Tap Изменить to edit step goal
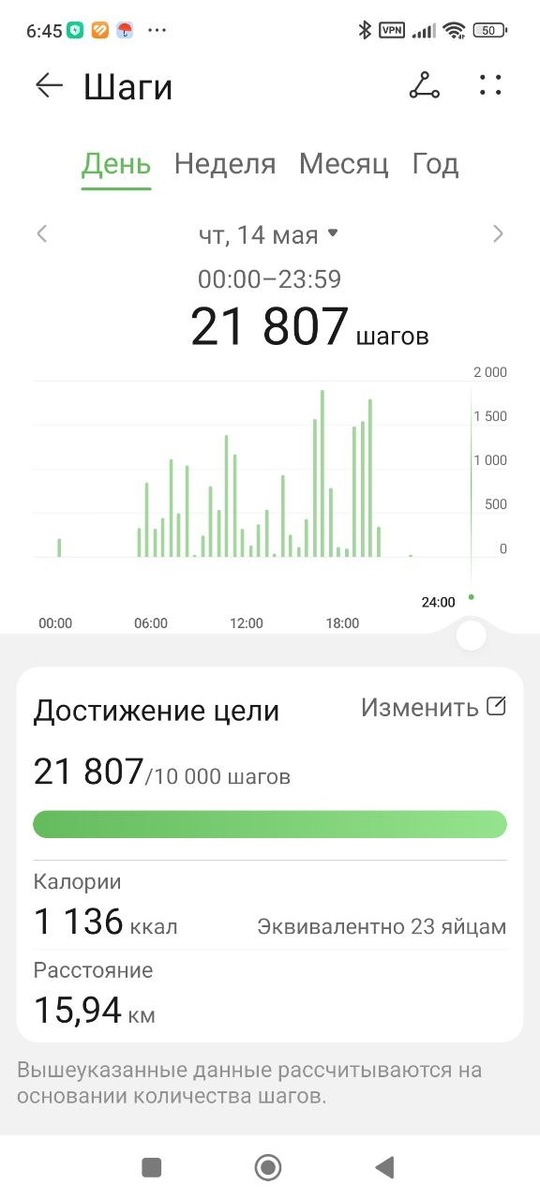This screenshot has height=1200, width=540. click(x=434, y=708)
